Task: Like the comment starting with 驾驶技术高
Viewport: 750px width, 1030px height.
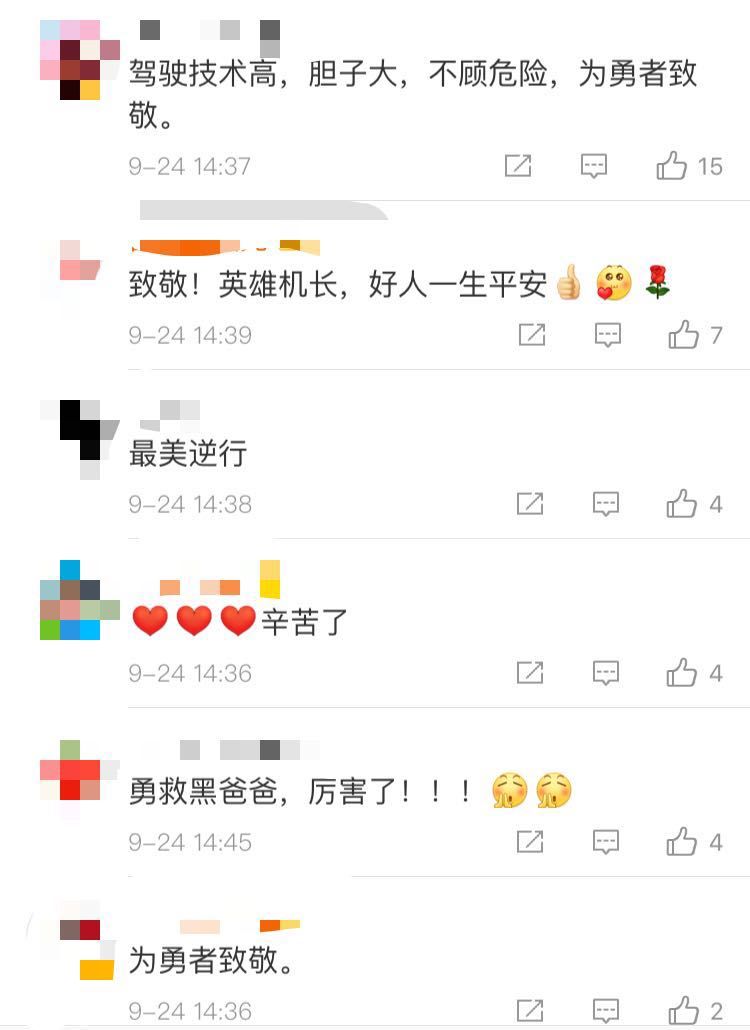Action: coord(672,166)
